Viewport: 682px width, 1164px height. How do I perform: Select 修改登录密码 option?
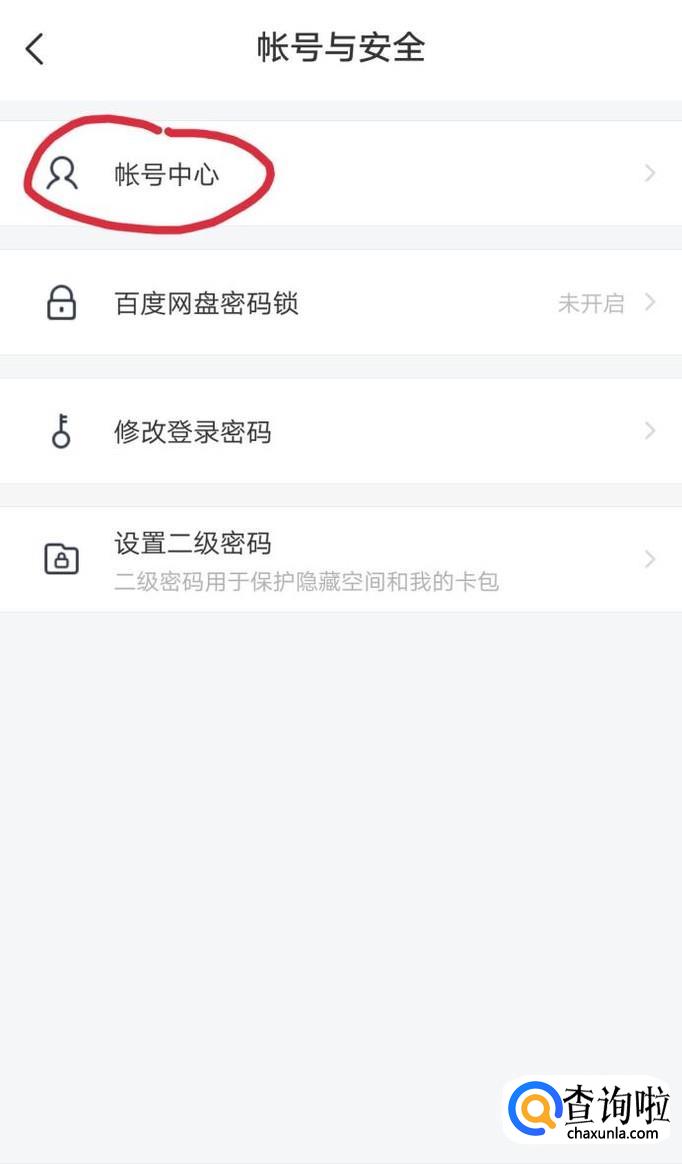[x=192, y=432]
